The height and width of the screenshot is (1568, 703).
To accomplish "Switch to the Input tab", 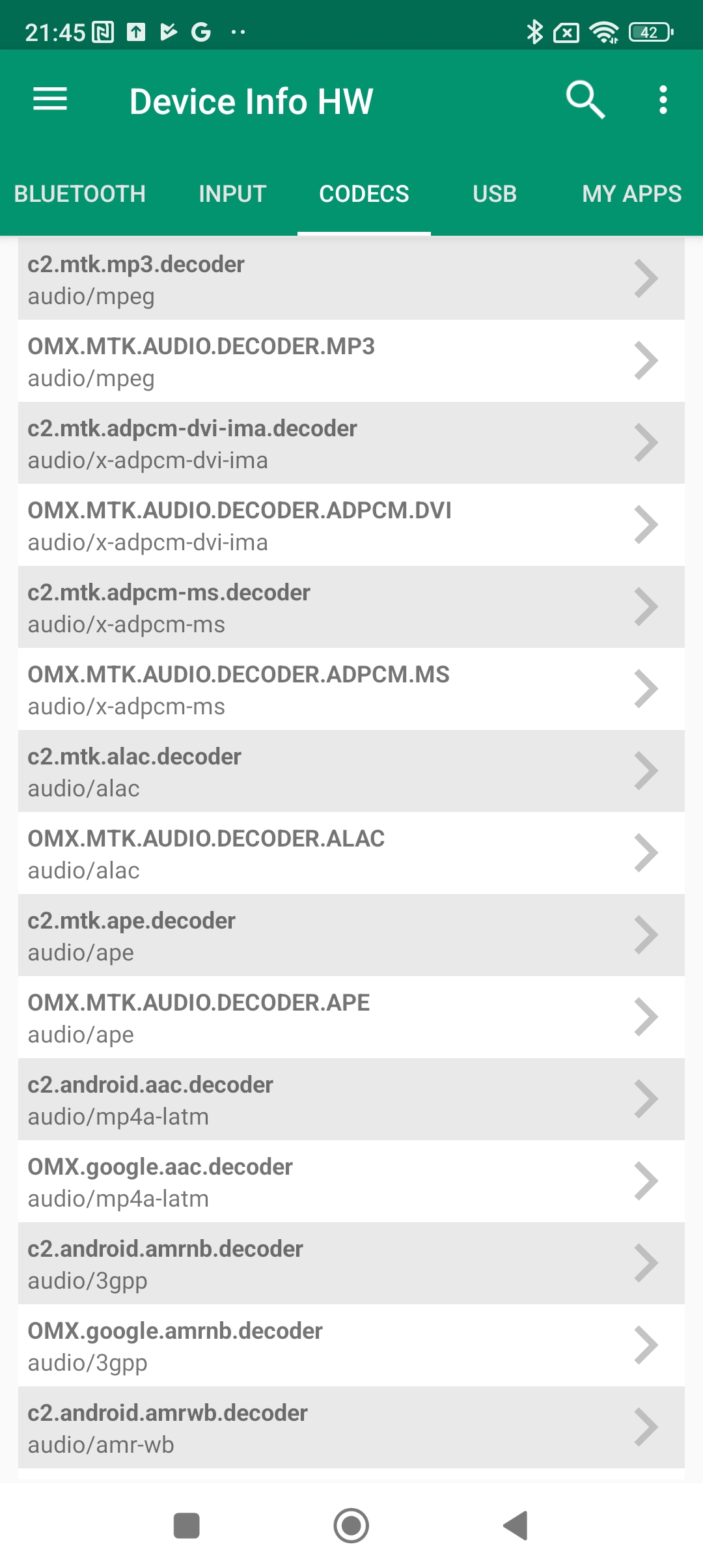I will point(232,194).
